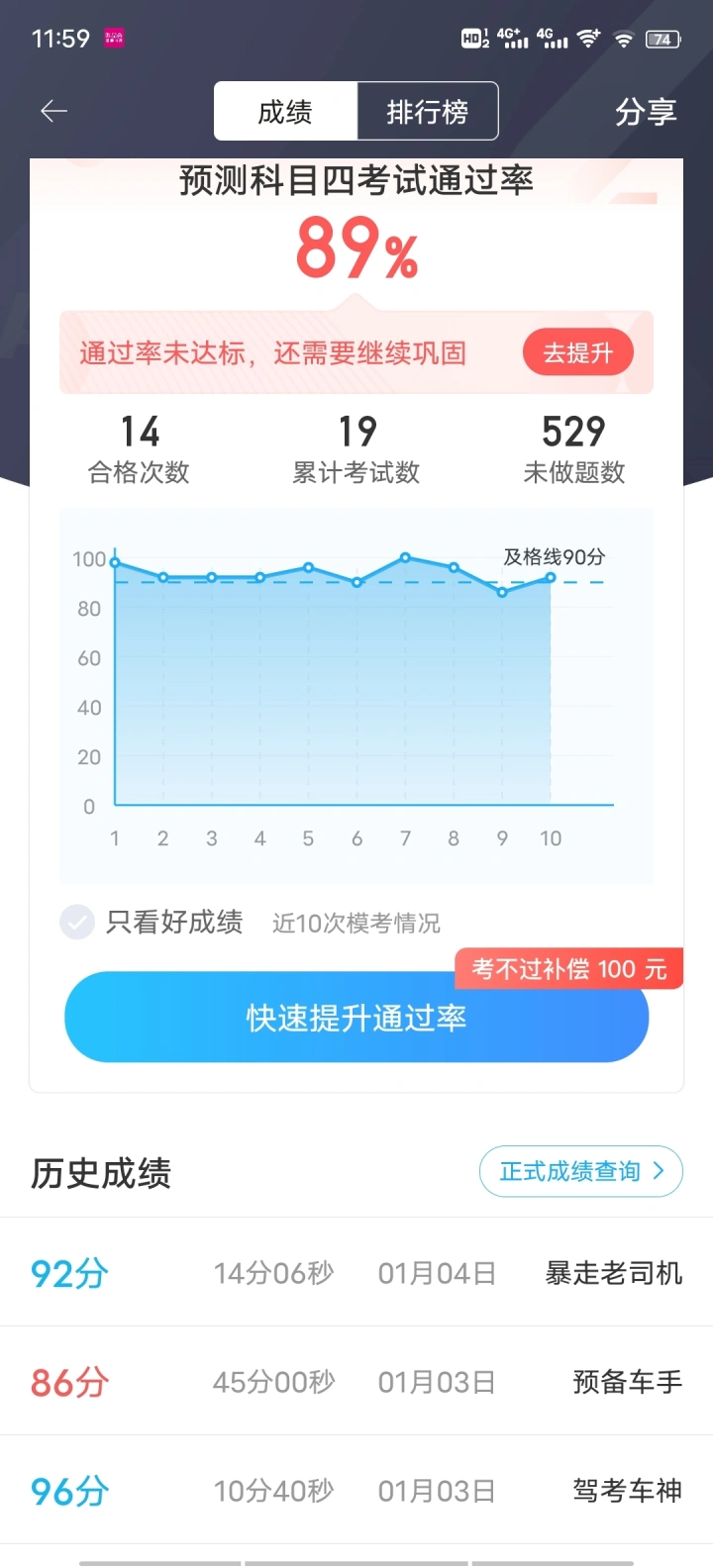The height and width of the screenshot is (1568, 713).
Task: Open the 86分 exam record
Action: click(356, 1382)
